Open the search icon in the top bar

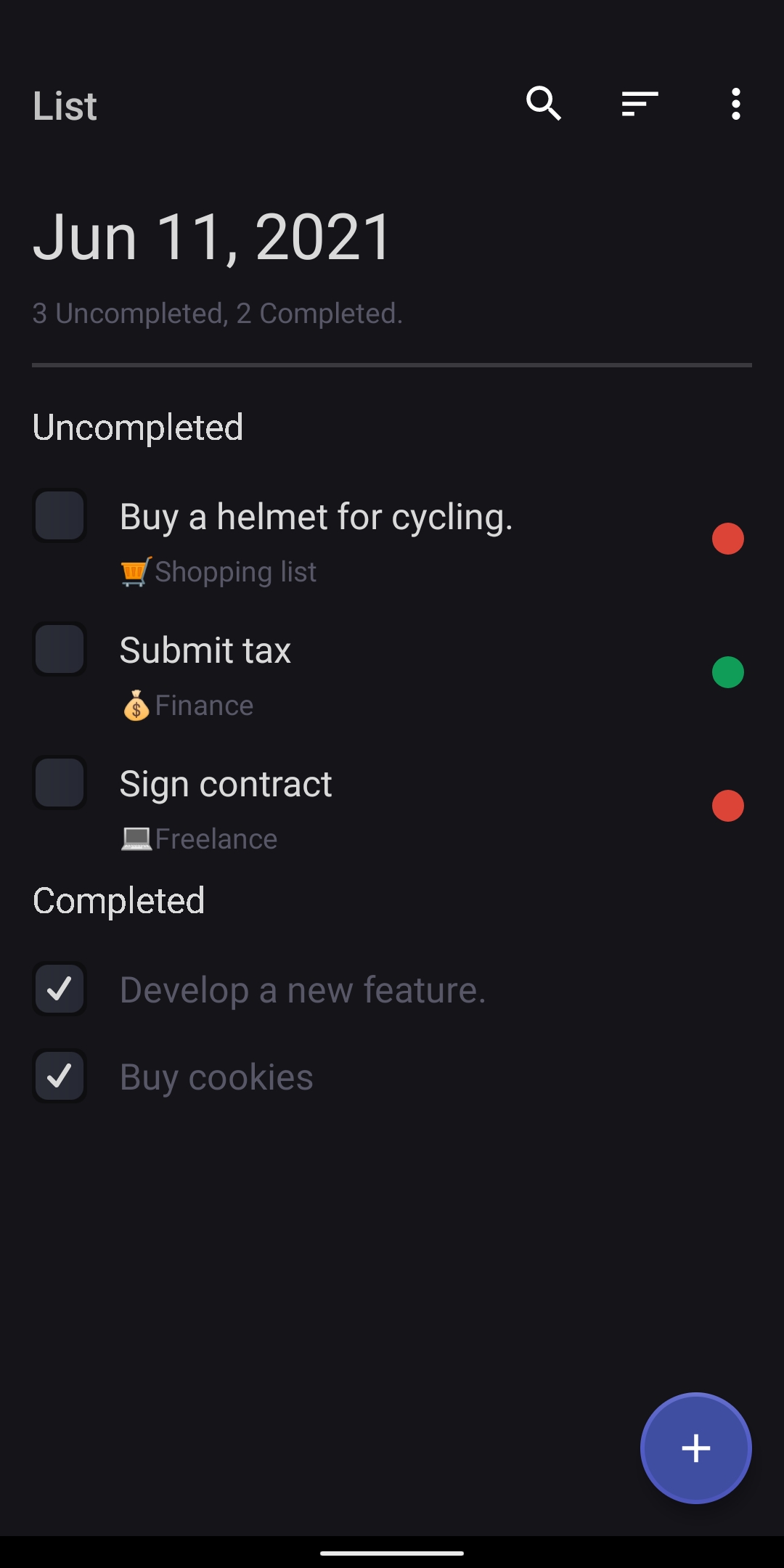click(544, 105)
